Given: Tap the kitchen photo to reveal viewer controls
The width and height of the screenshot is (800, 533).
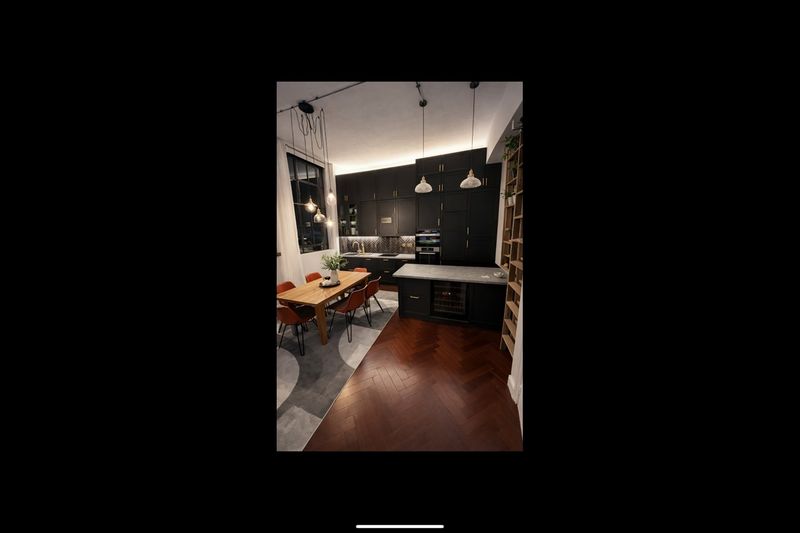Looking at the screenshot, I should click(x=399, y=266).
